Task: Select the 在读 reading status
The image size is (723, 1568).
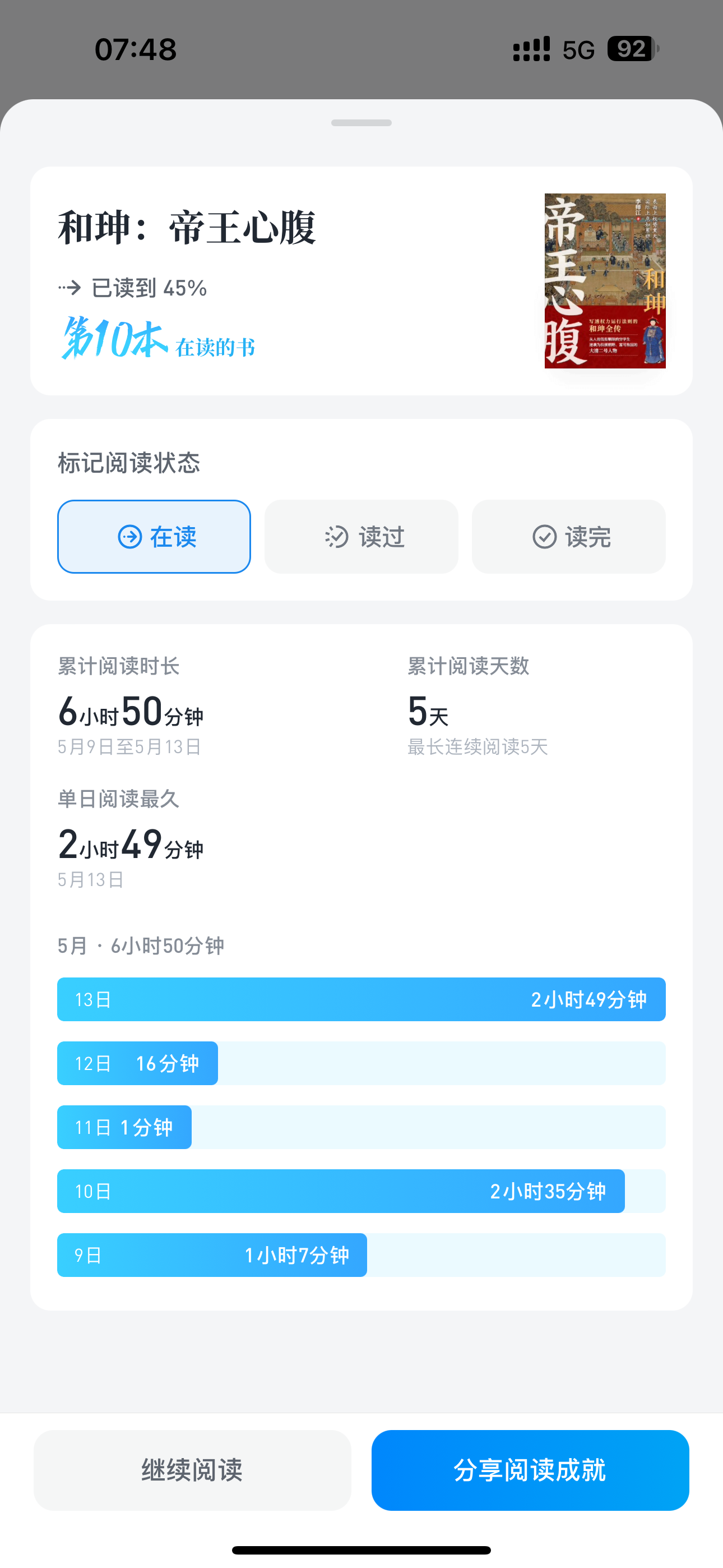Action: (154, 536)
